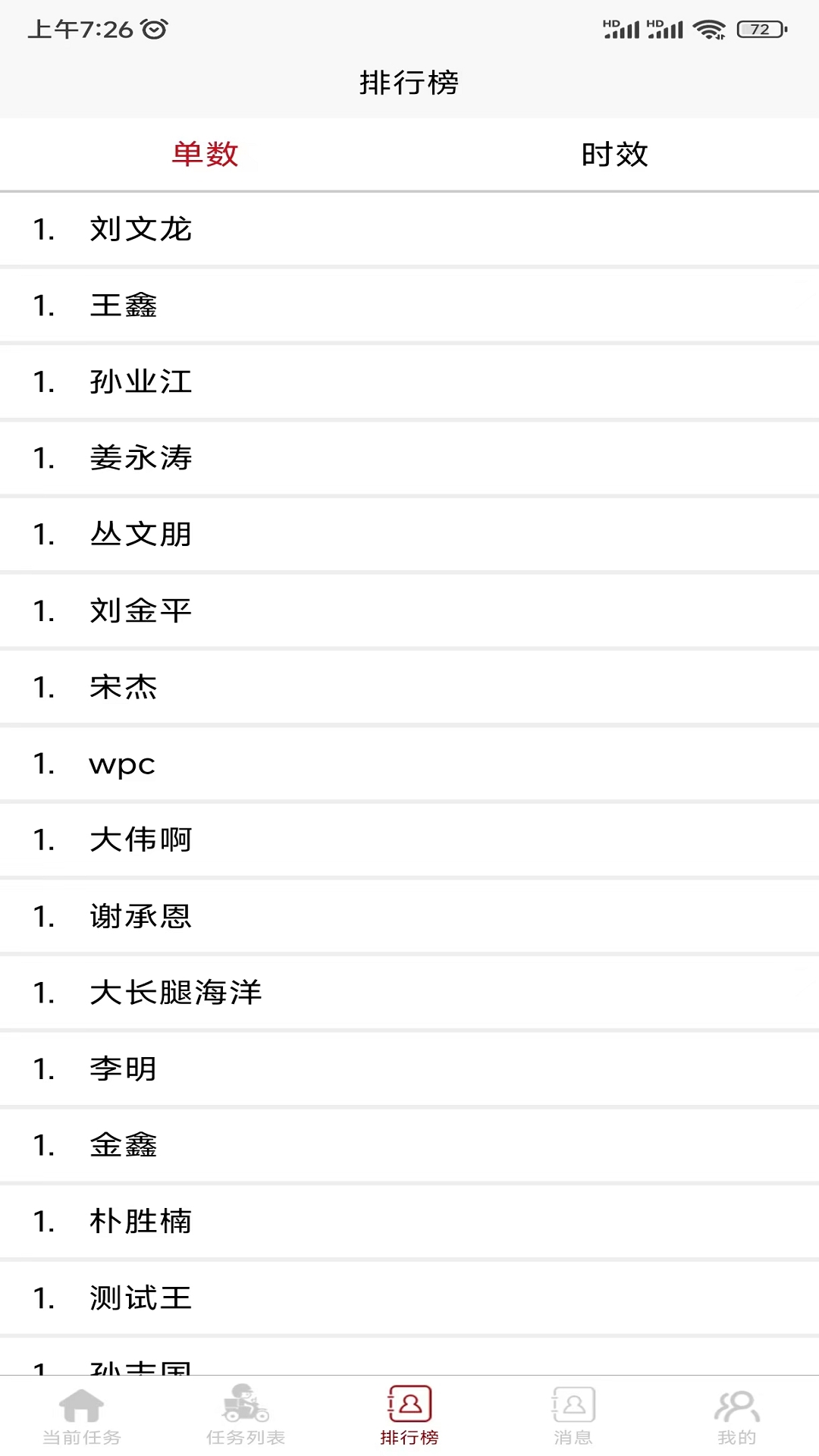819x1456 pixels.
Task: Open 当前任务 in bottom navigation
Action: pyautogui.click(x=82, y=1415)
